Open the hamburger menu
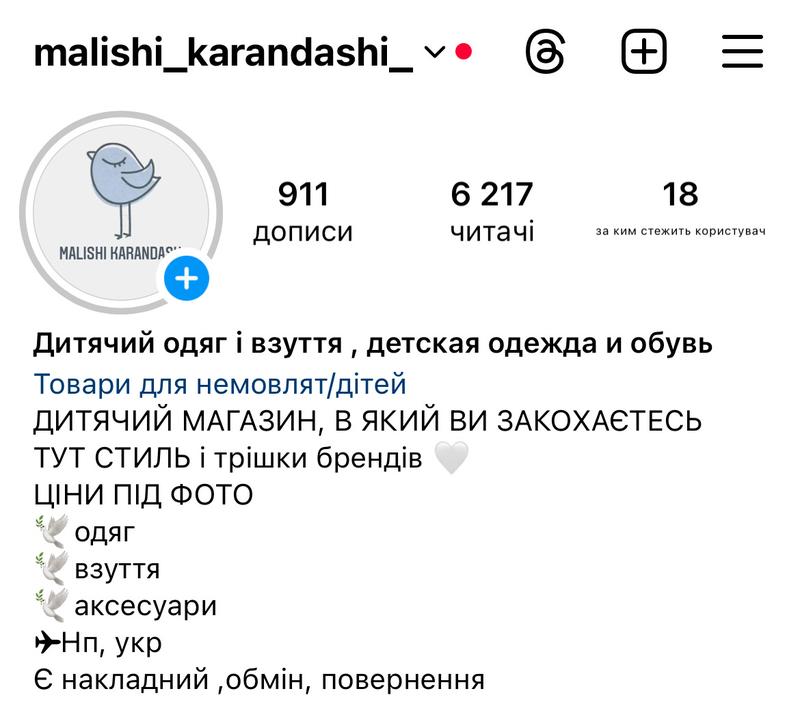The width and height of the screenshot is (800, 715). click(742, 51)
